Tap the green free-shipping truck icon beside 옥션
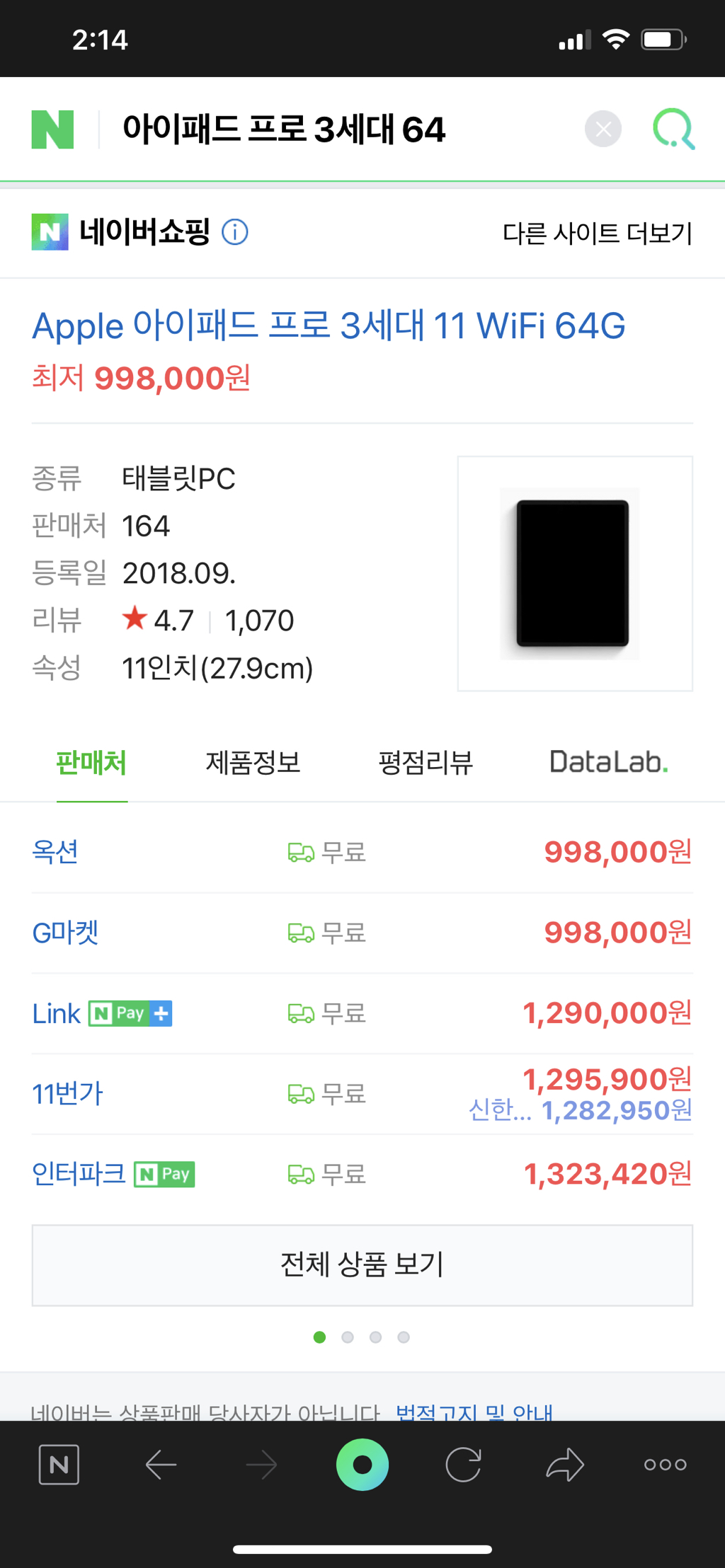The width and height of the screenshot is (725, 1568). [300, 853]
